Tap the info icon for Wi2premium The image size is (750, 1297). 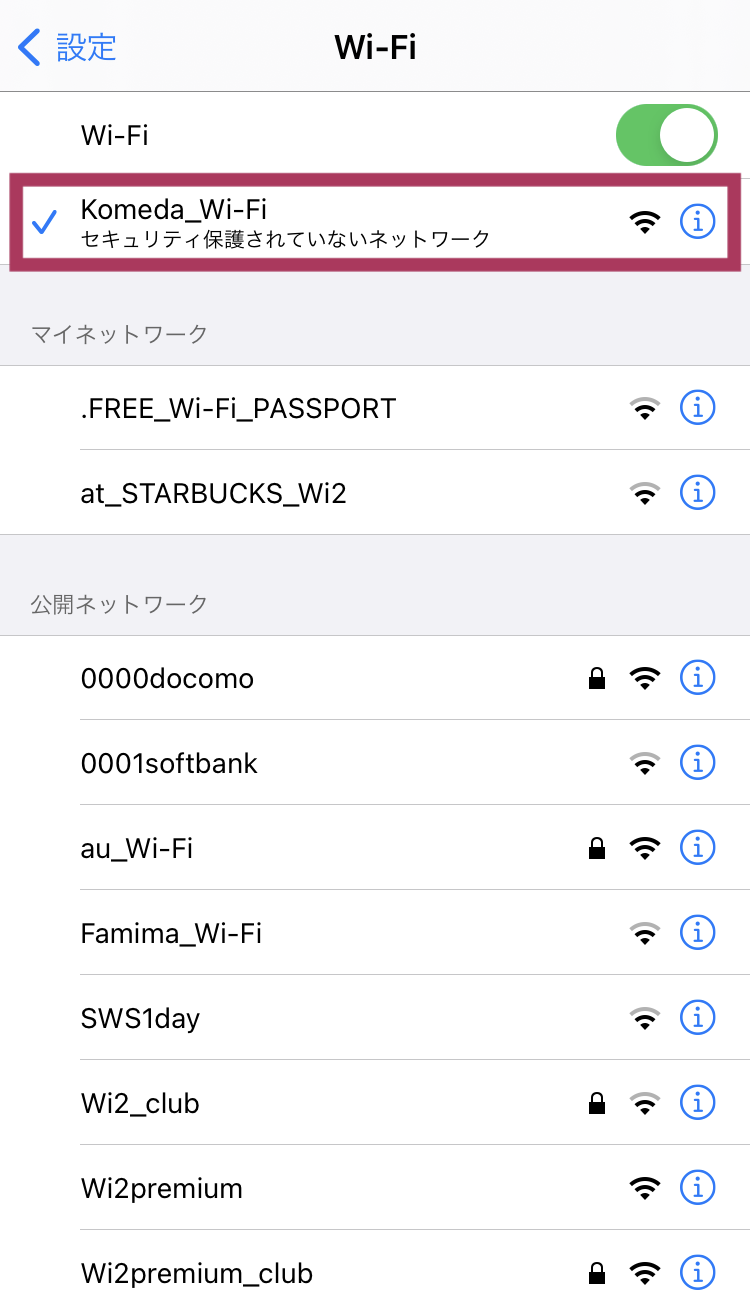click(x=698, y=1188)
